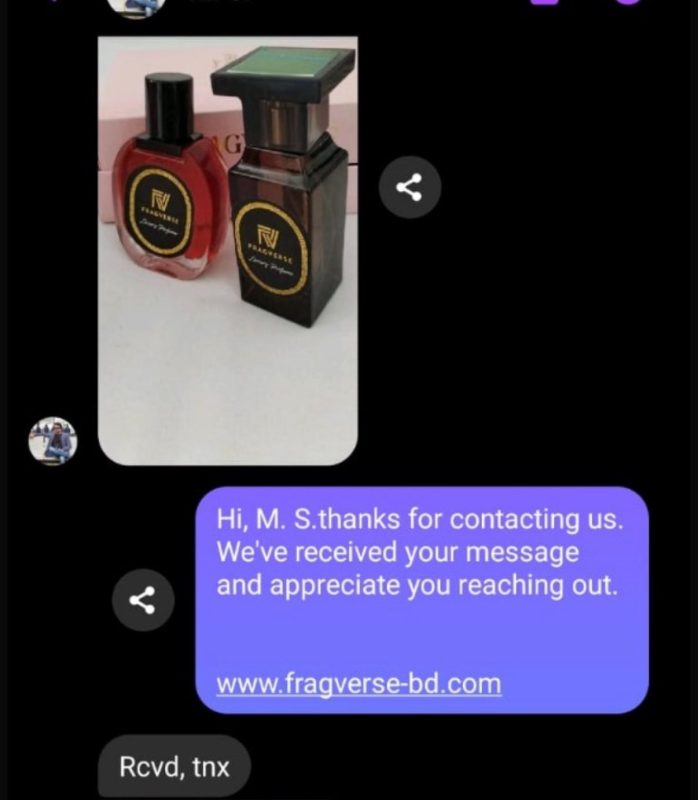
Task: Open the perfume bottles photo in the chat
Action: tap(228, 250)
